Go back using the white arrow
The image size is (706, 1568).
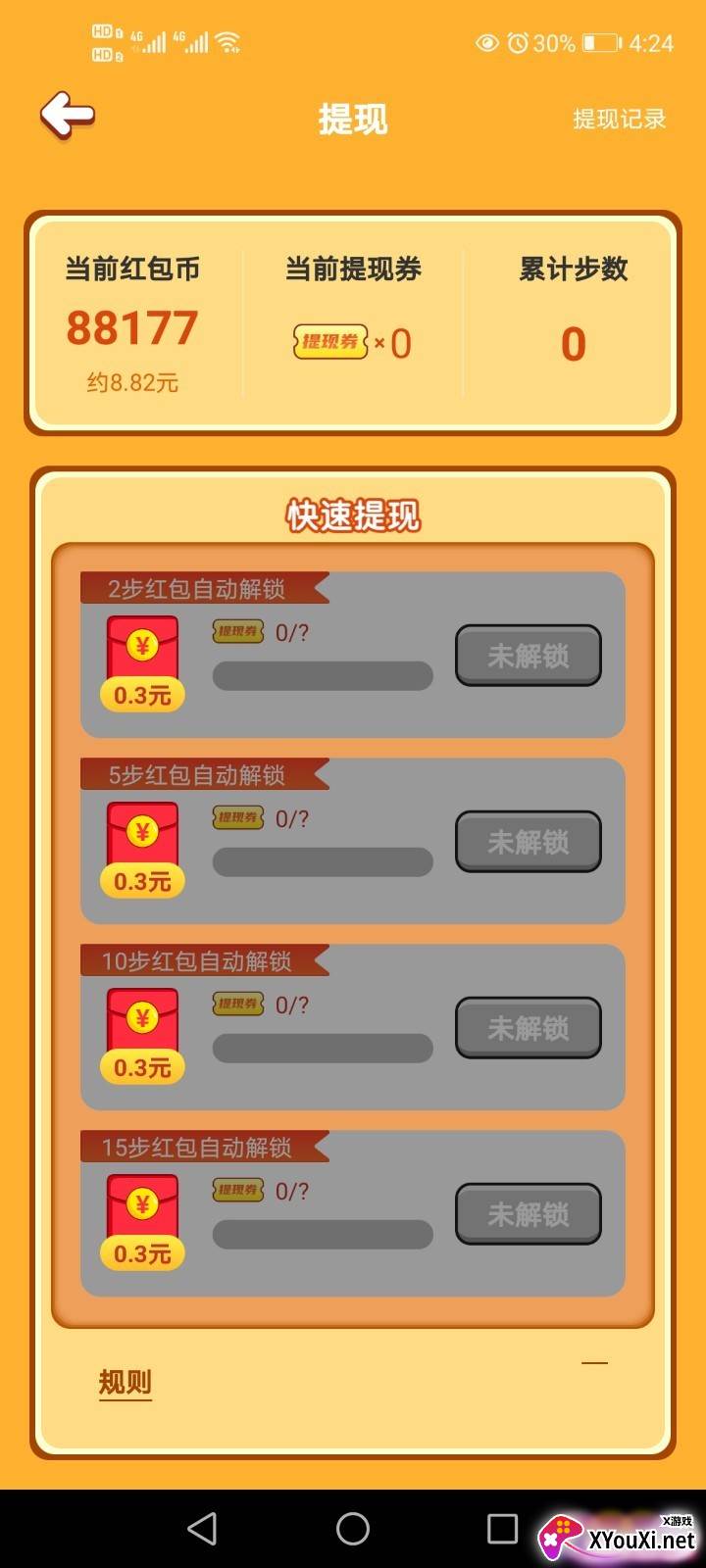point(68,116)
